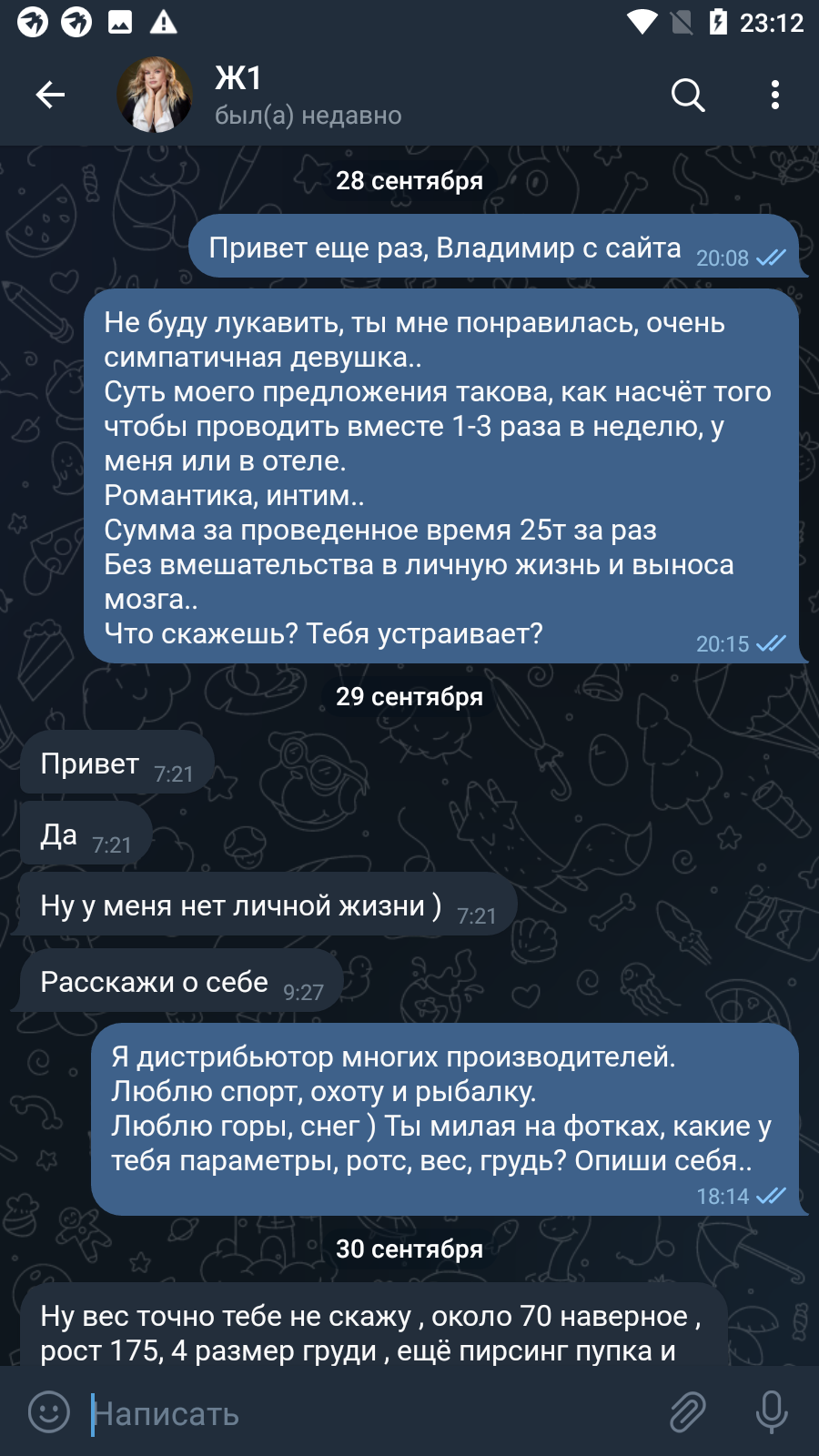Tap the microphone to record voice
The width and height of the screenshot is (819, 1456).
[x=772, y=1412]
